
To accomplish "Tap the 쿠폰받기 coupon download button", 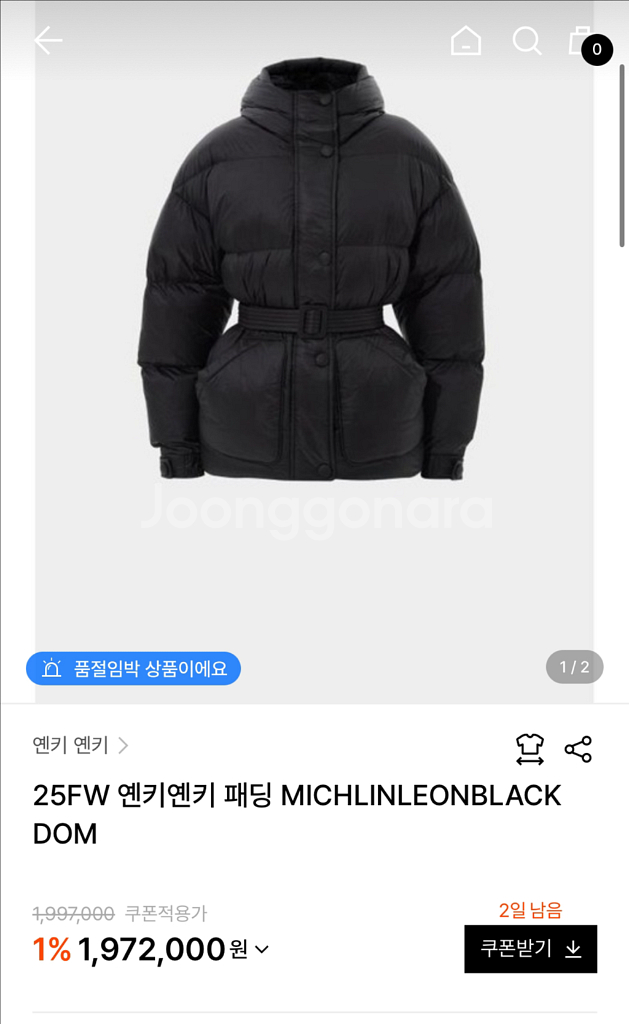I will pos(530,949).
